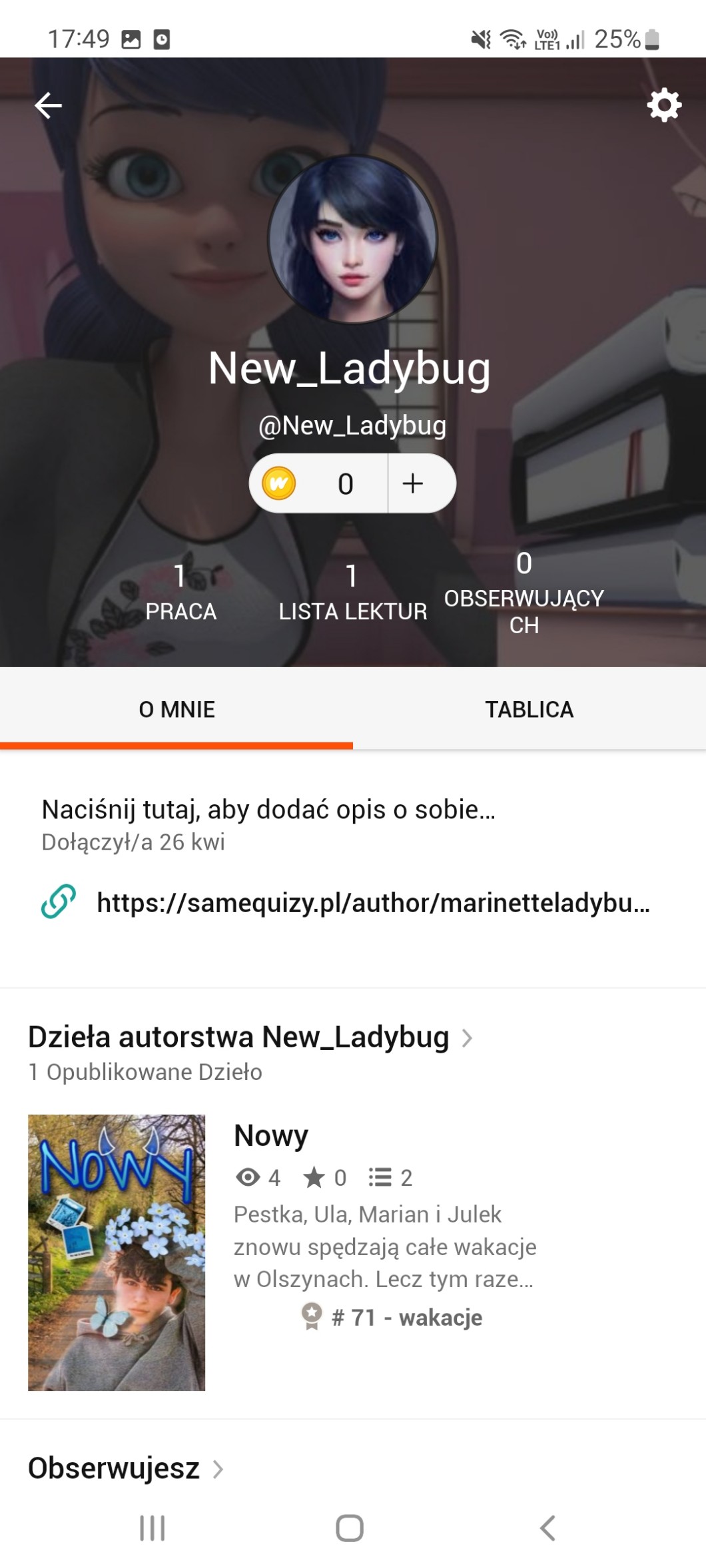Add coins with the plus button
Viewport: 706px width, 1568px height.
tap(414, 483)
